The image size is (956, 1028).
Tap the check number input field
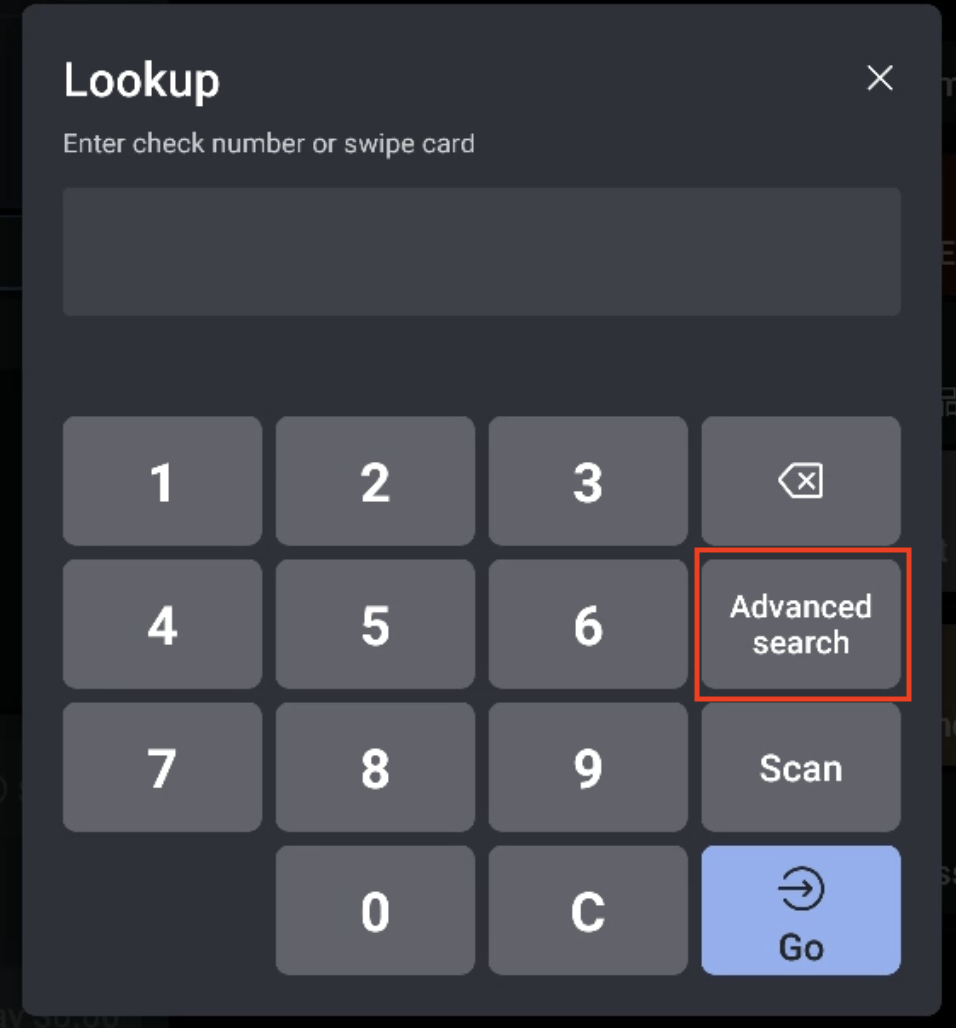tap(481, 252)
